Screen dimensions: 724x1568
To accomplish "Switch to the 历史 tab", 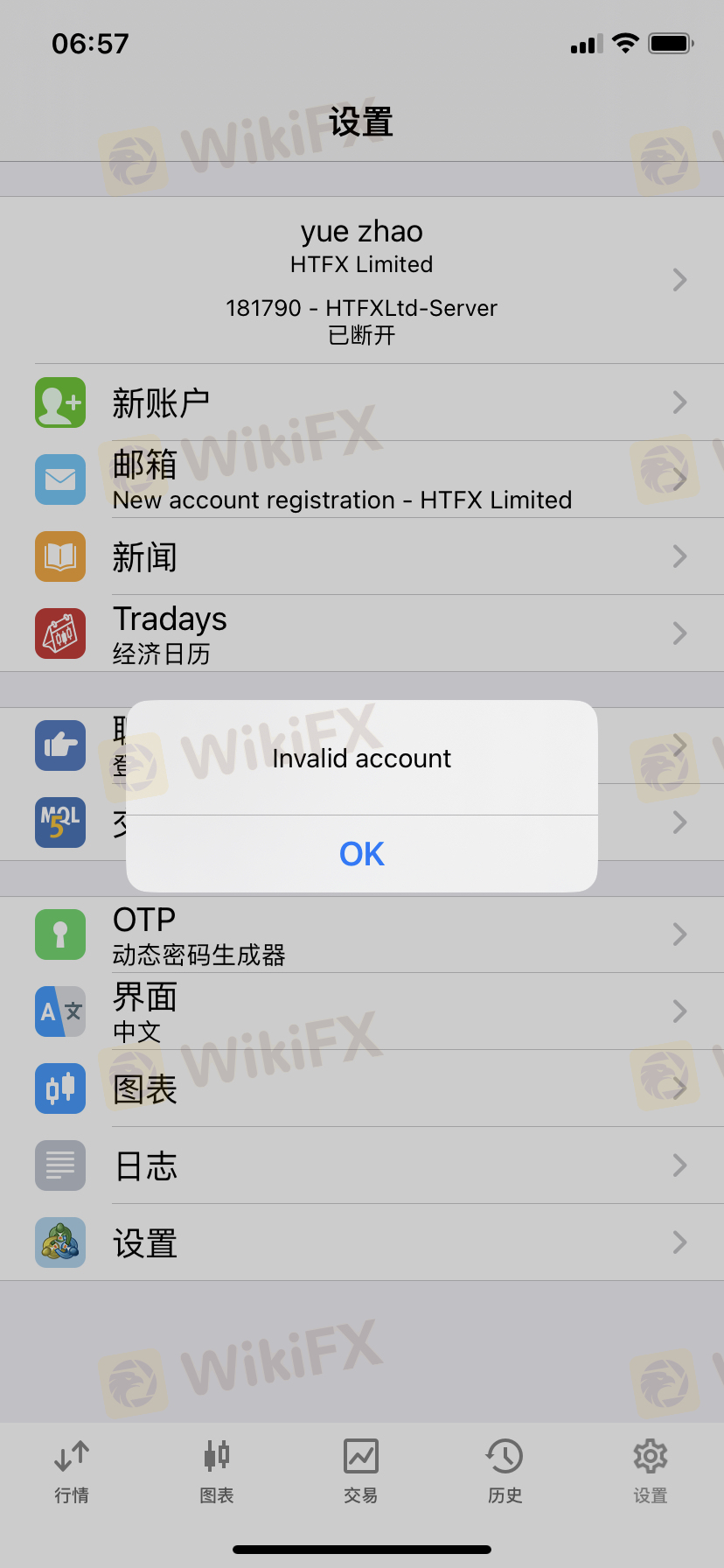I will point(505,1472).
